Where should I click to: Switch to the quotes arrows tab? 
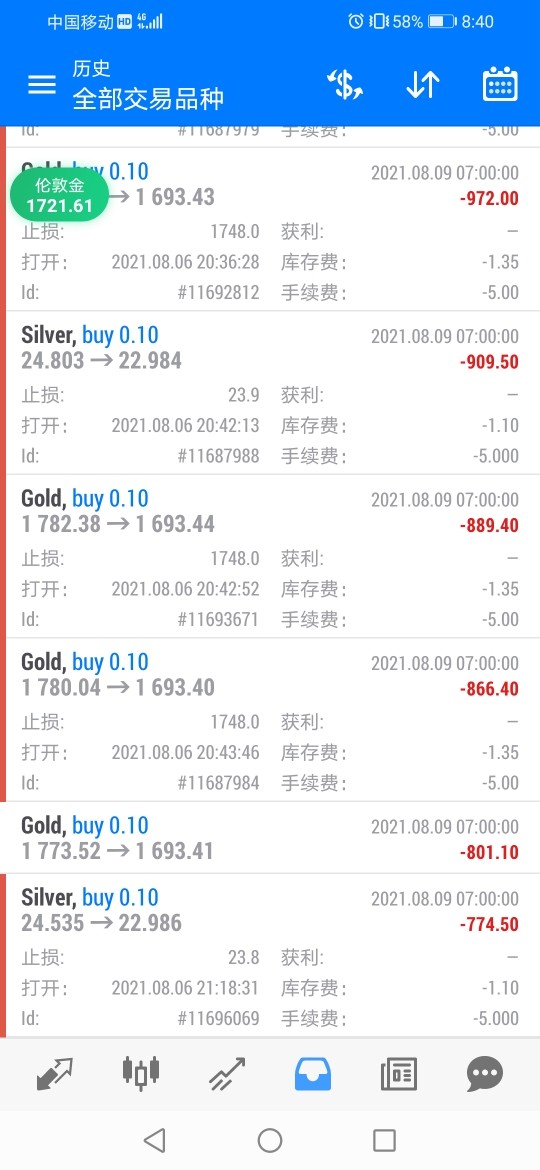55,1074
